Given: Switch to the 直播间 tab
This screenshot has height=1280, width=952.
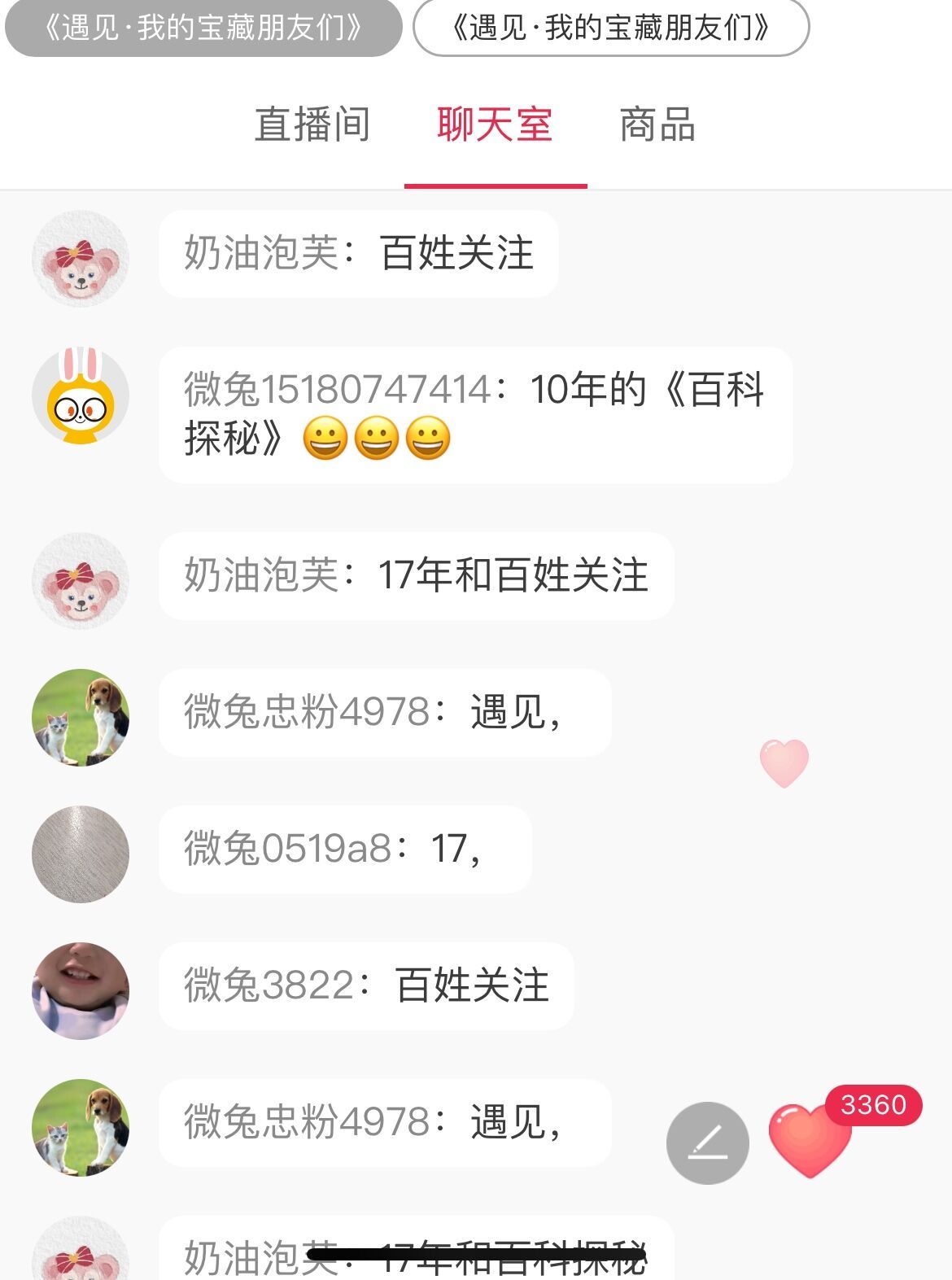Looking at the screenshot, I should click(312, 125).
